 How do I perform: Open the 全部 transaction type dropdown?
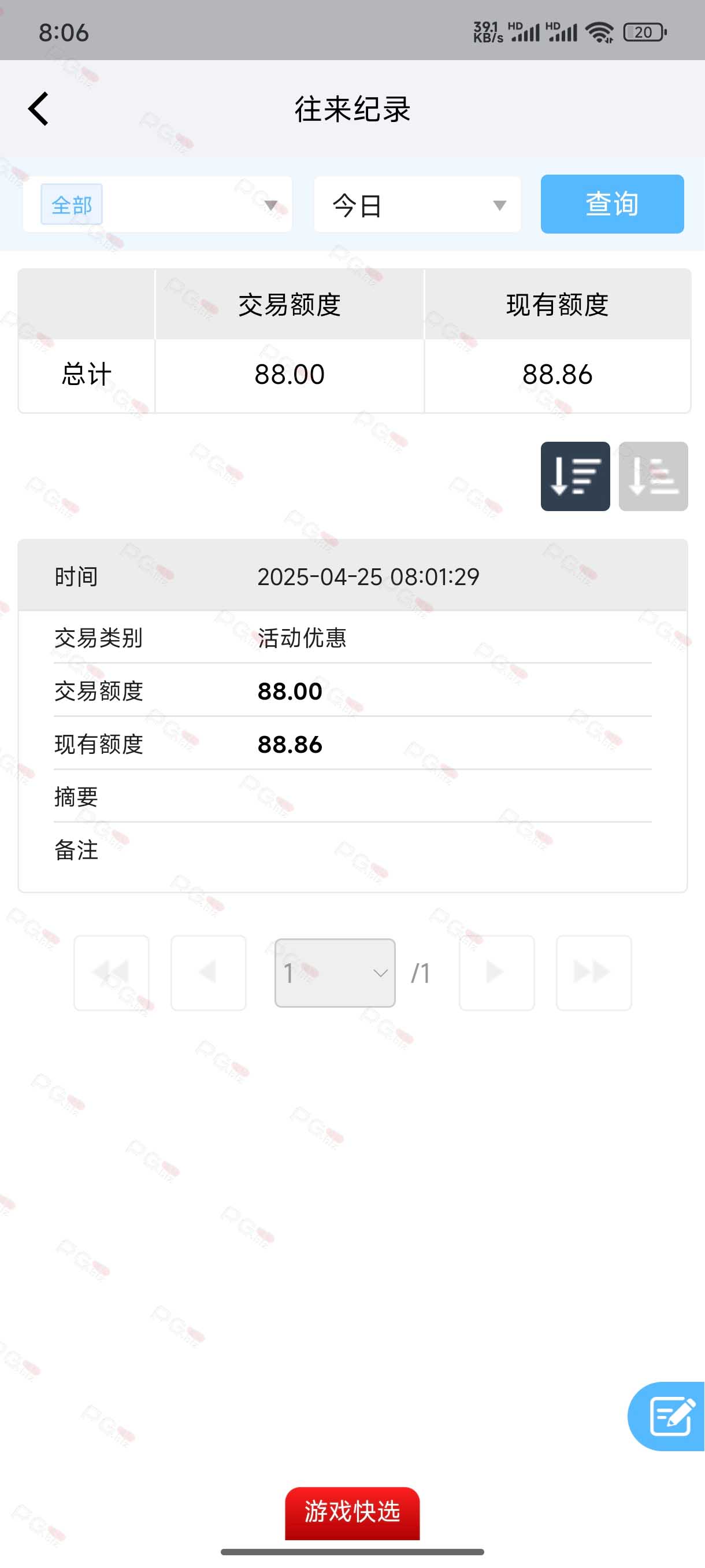tap(158, 205)
